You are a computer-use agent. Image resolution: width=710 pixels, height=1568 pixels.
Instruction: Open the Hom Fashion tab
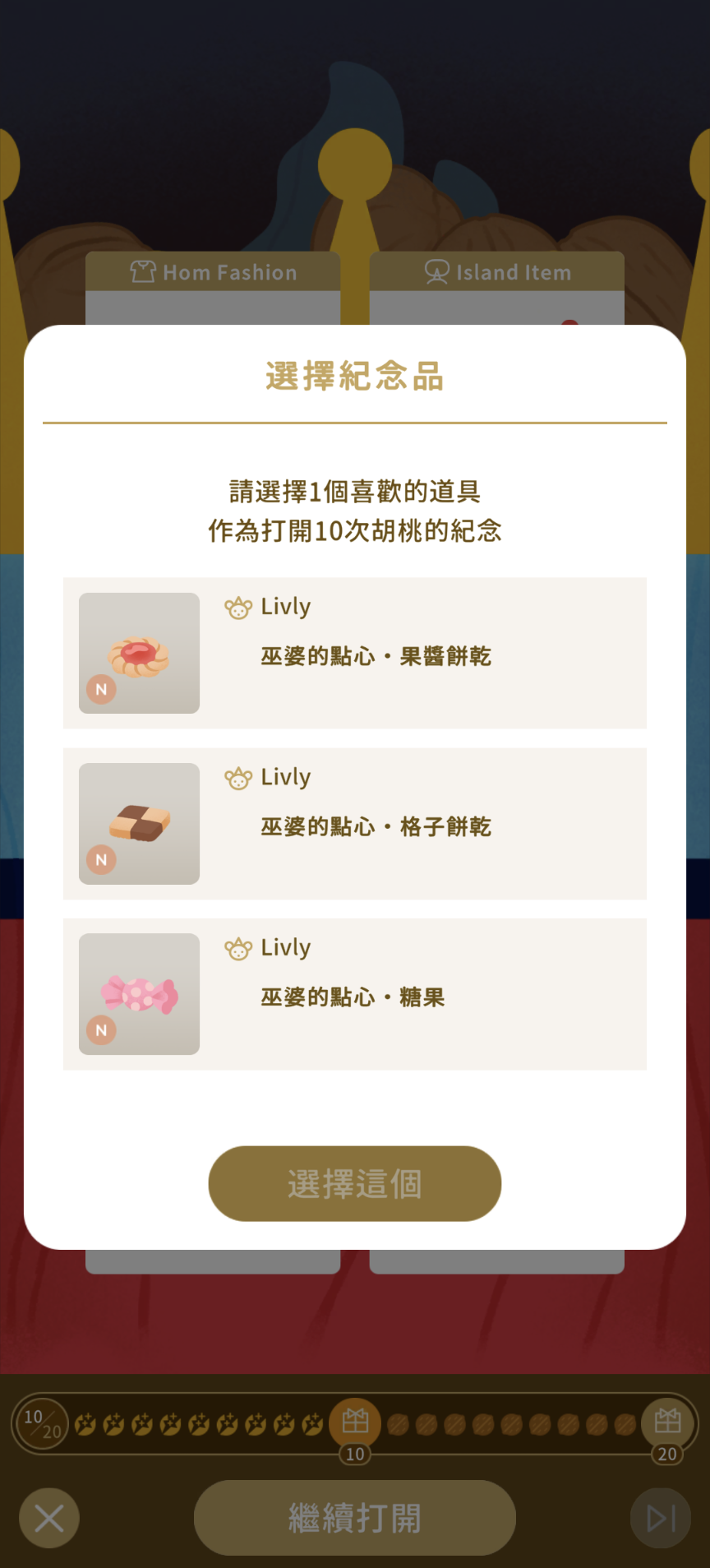213,272
